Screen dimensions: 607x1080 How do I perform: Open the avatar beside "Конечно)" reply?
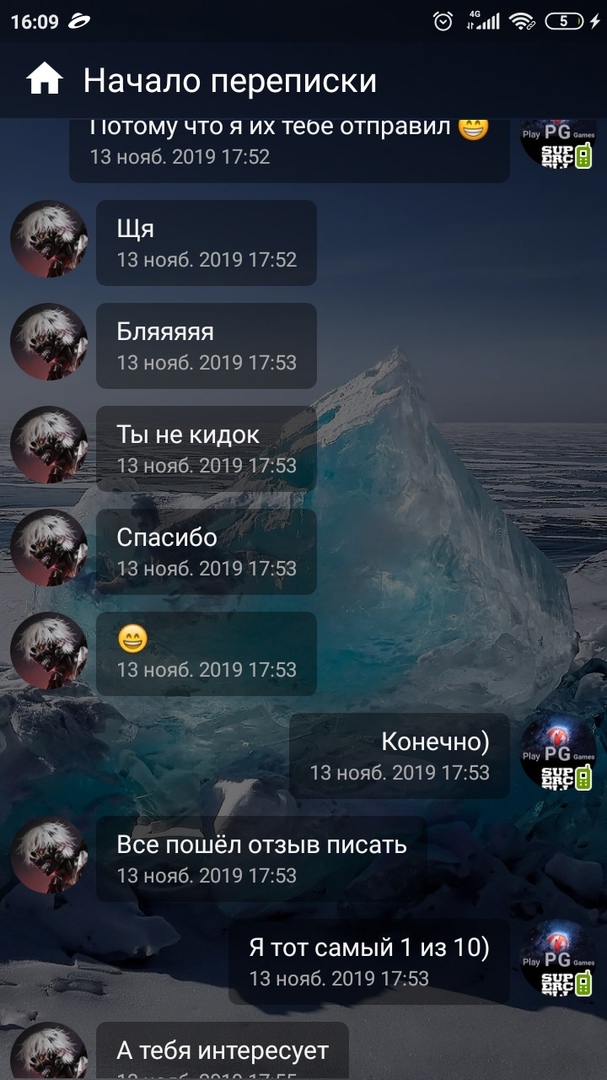559,753
